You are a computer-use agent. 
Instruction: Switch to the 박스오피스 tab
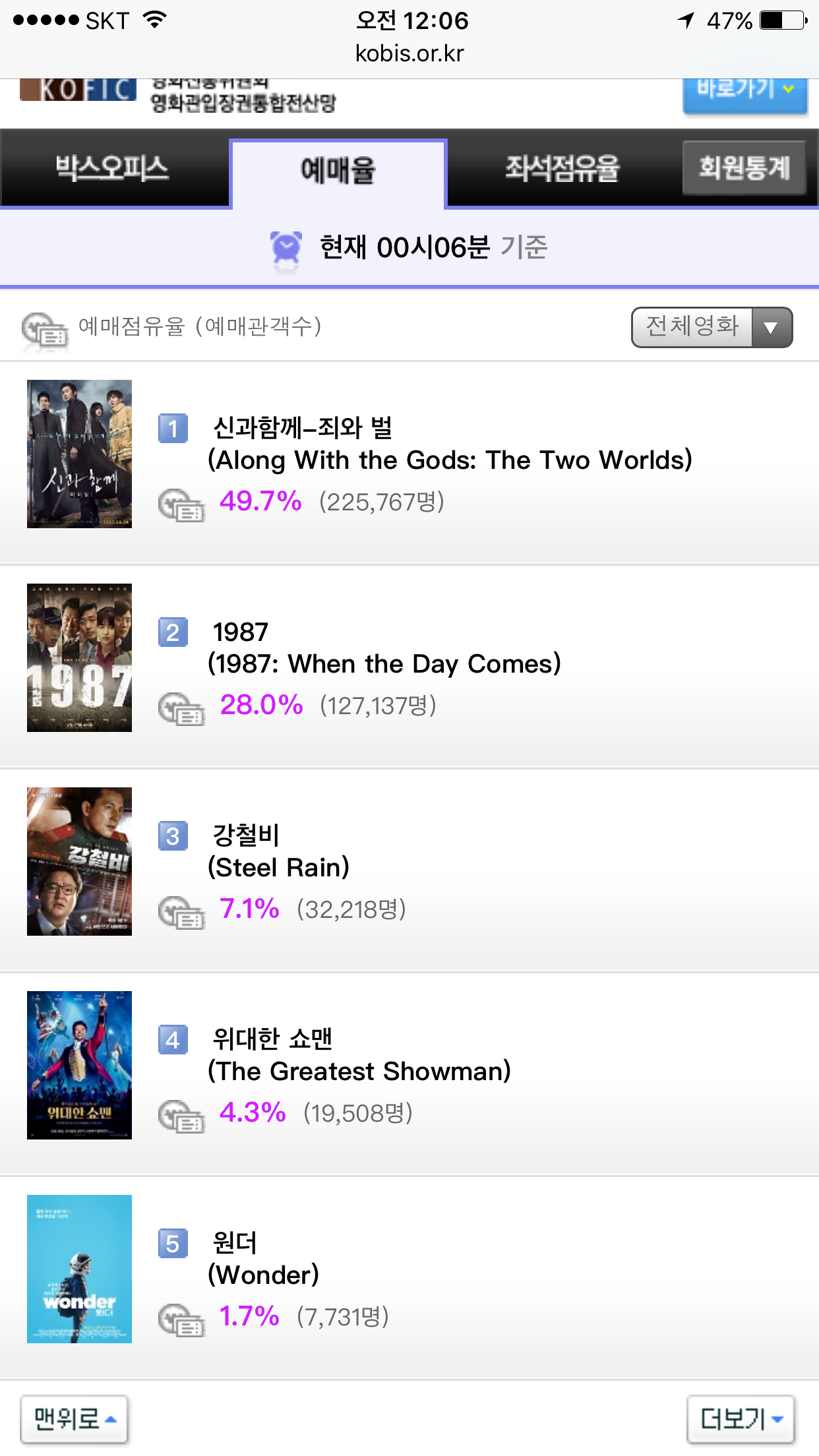(x=113, y=168)
